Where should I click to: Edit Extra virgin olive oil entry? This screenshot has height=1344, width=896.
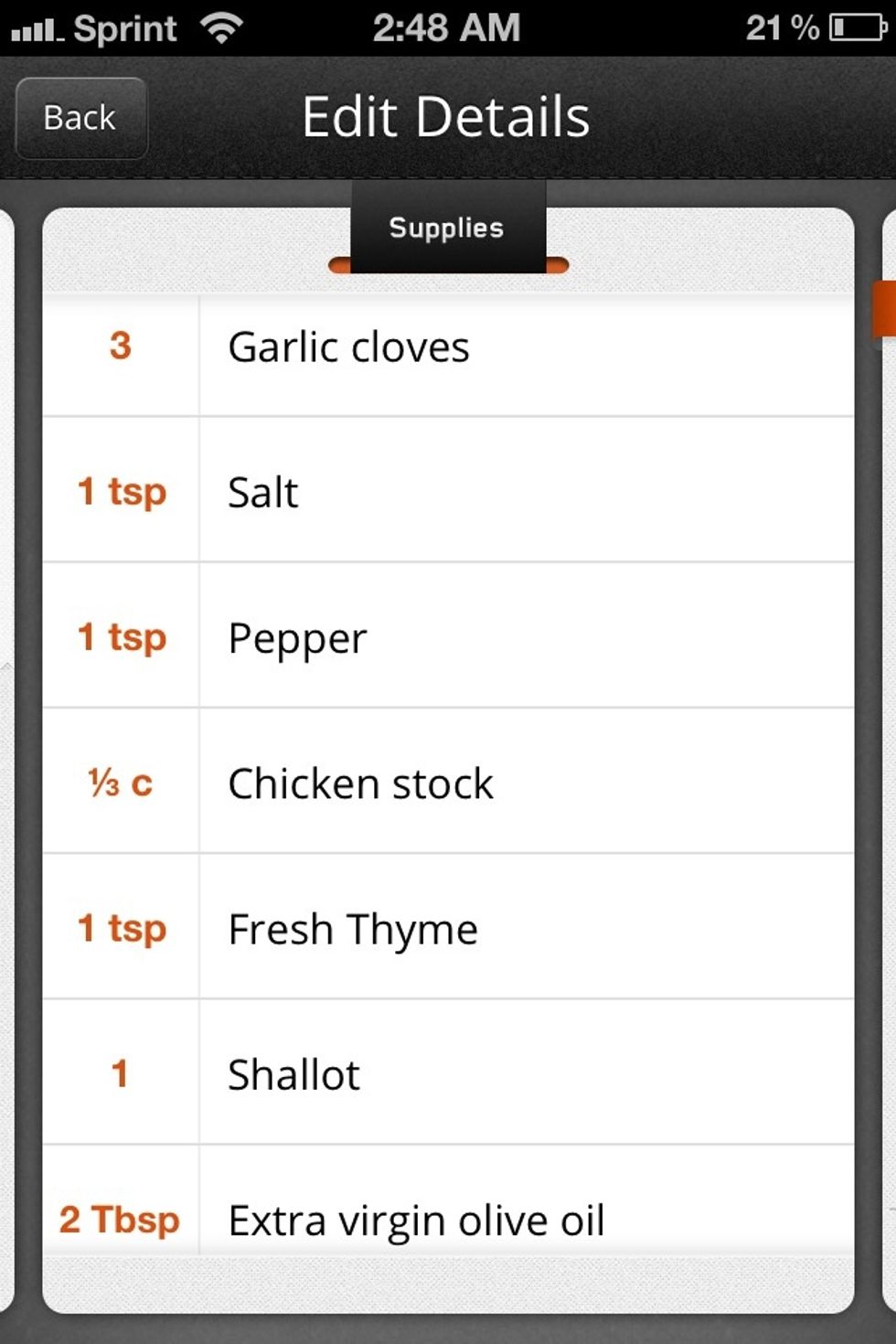pos(448,1218)
